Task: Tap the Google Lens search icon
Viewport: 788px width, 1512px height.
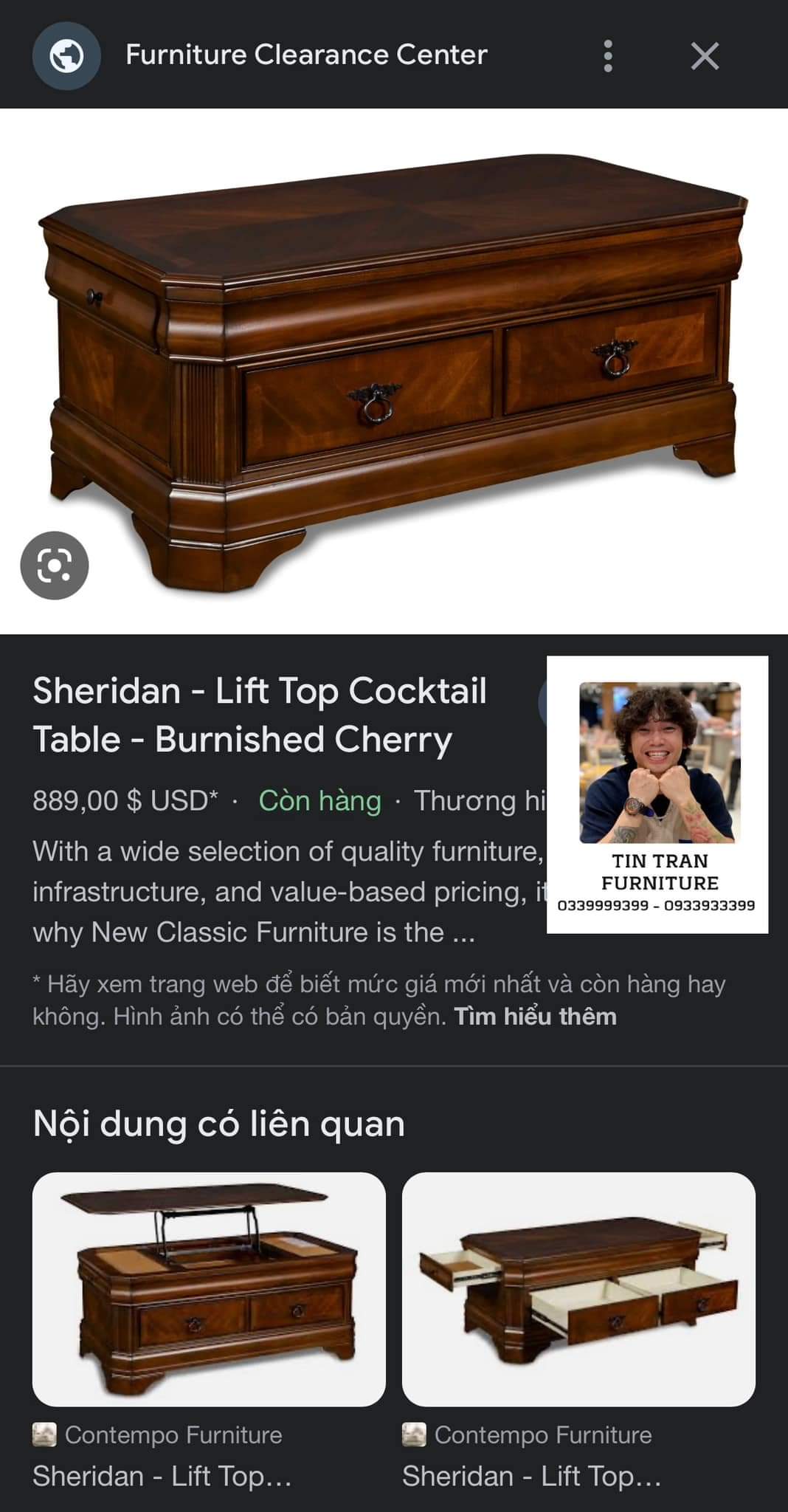Action: pyautogui.click(x=55, y=566)
